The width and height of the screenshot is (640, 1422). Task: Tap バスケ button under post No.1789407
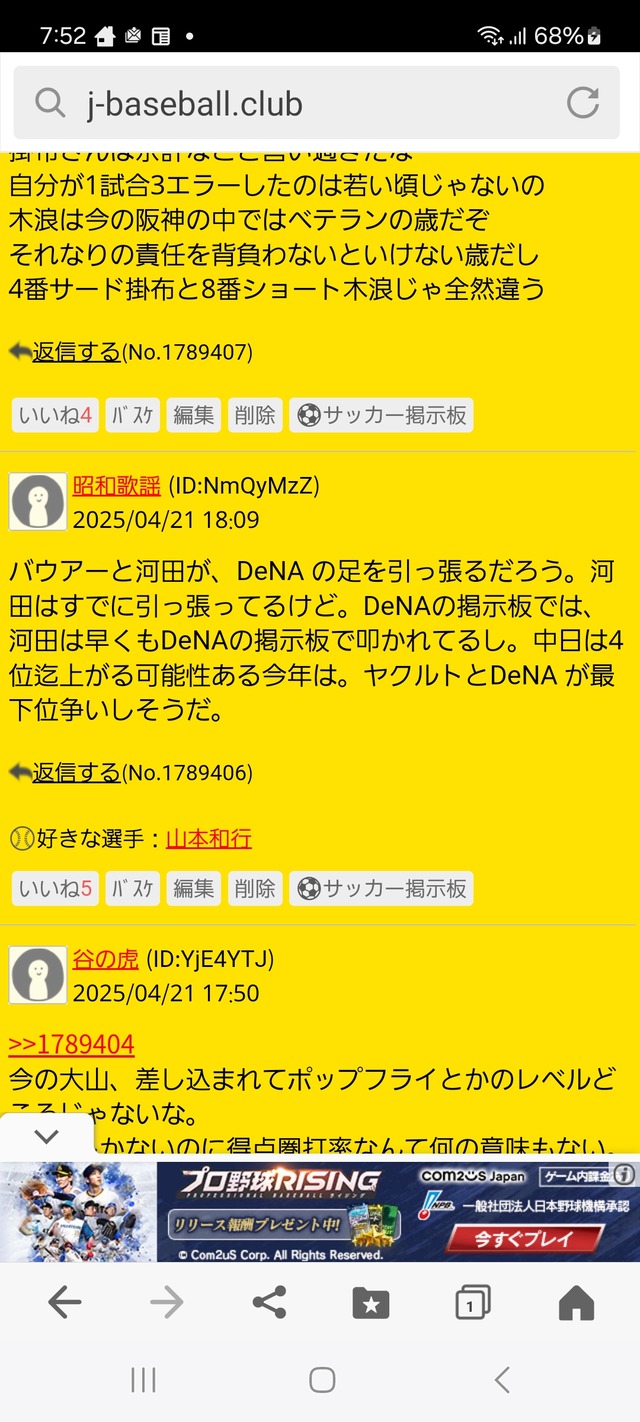[133, 415]
